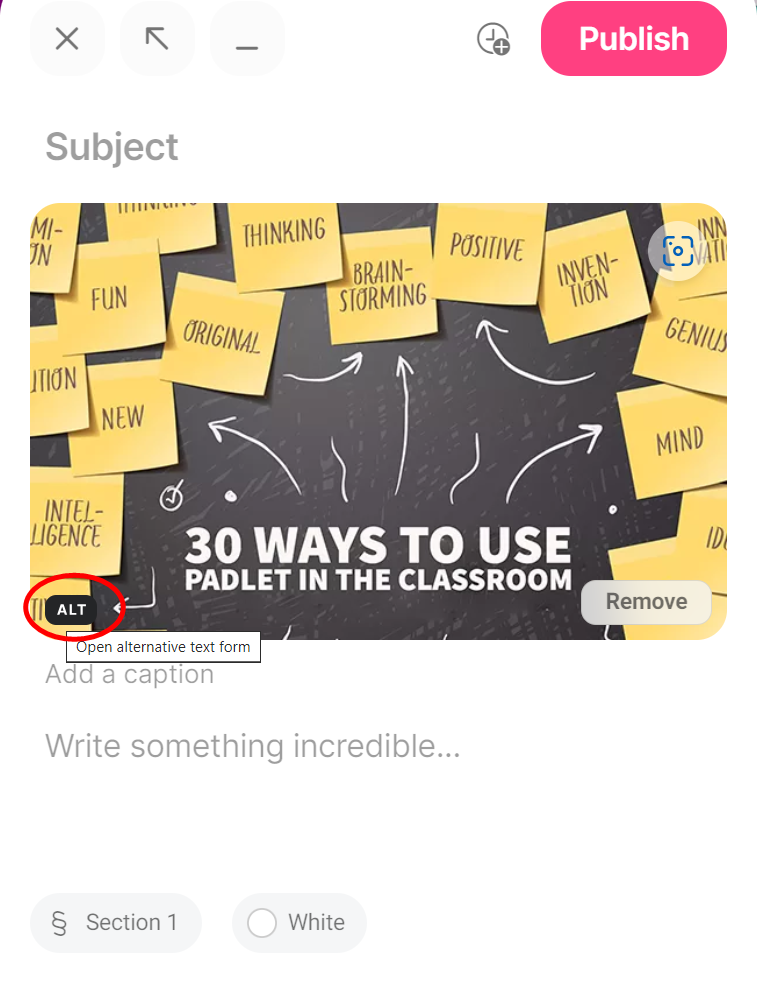This screenshot has height=983, width=757.
Task: Close the post composer
Action: tap(67, 39)
